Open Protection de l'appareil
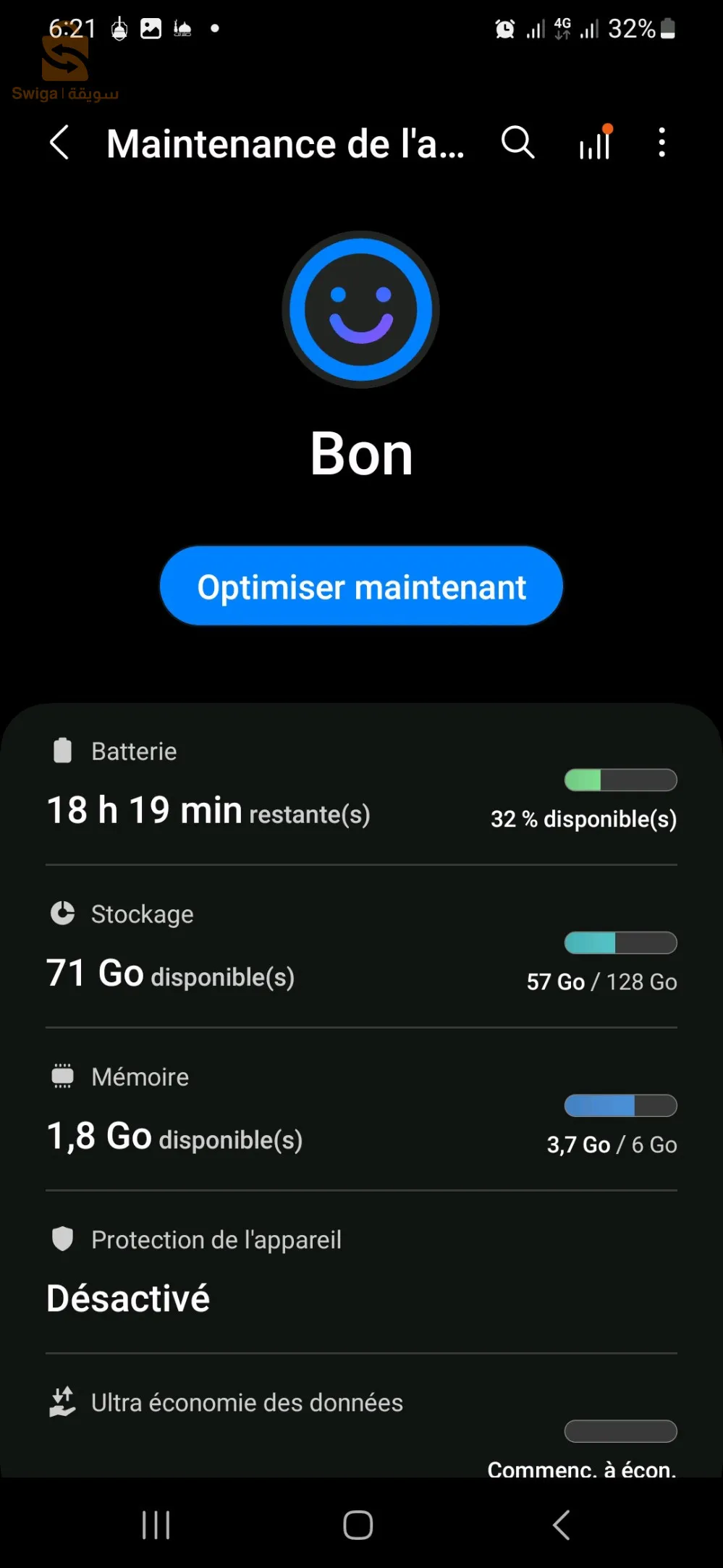The image size is (723, 1568). [361, 1272]
